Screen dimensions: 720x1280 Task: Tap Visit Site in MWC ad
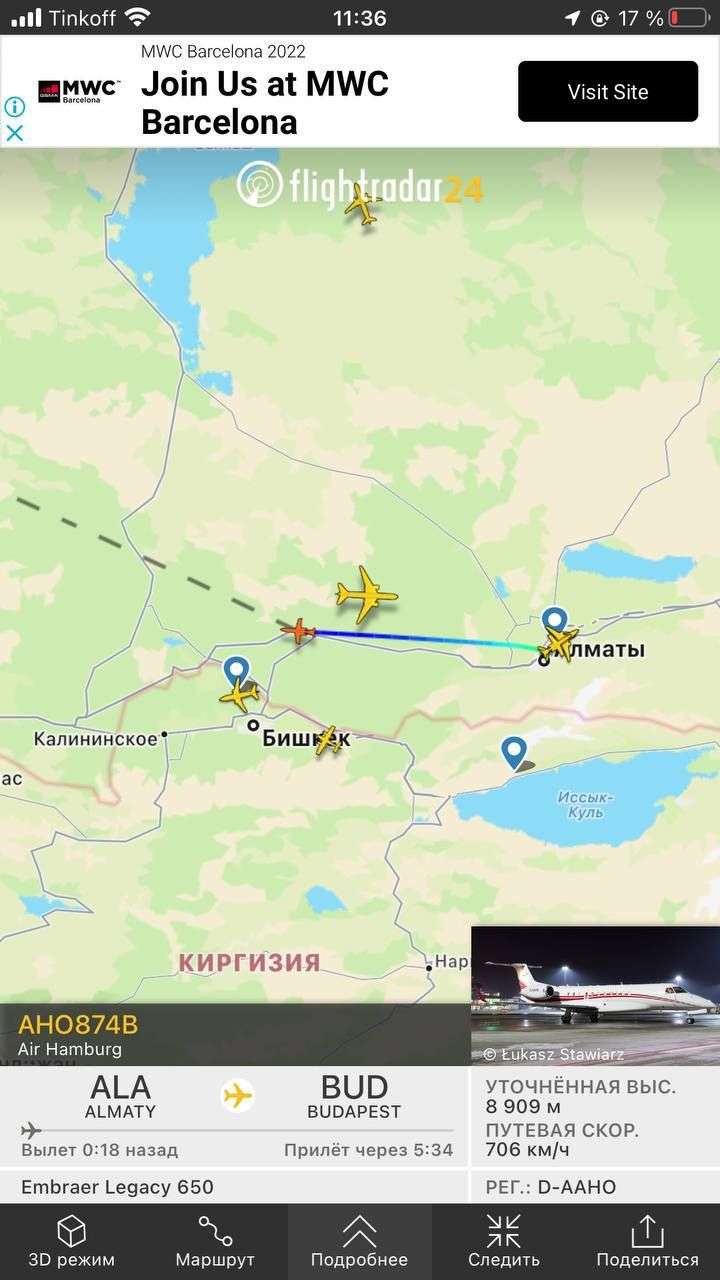pos(607,92)
